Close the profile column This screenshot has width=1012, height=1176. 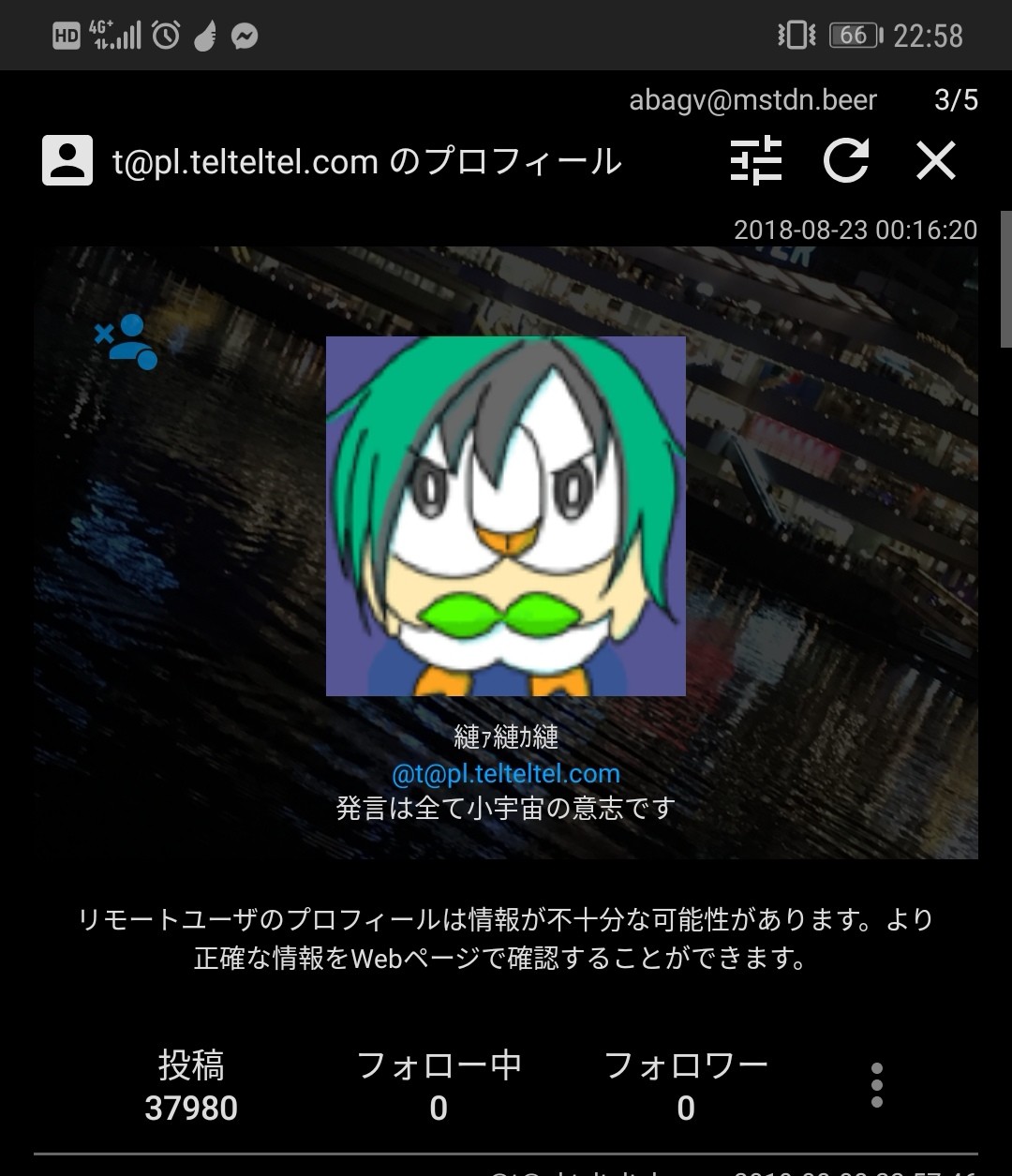pos(935,160)
